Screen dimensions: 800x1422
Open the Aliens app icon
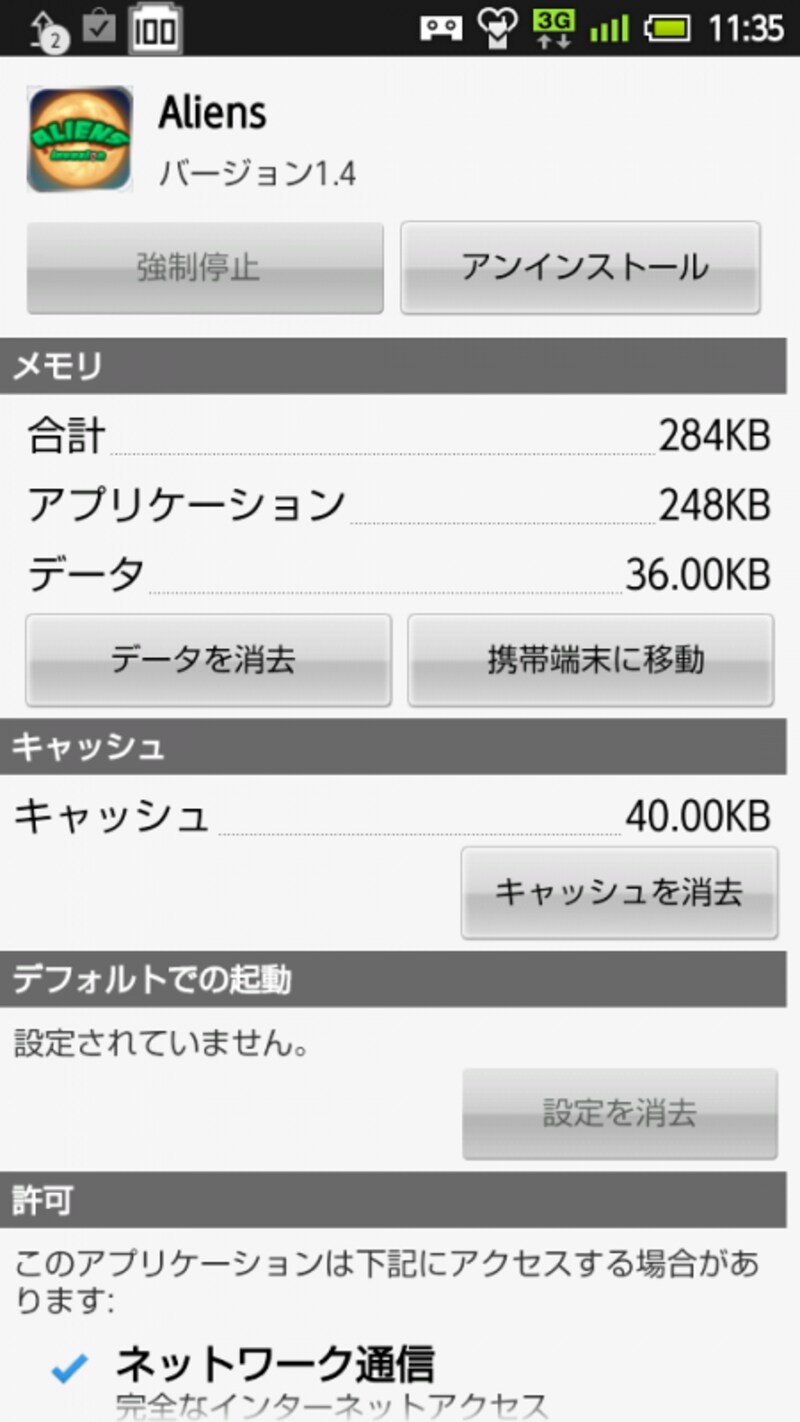point(80,137)
